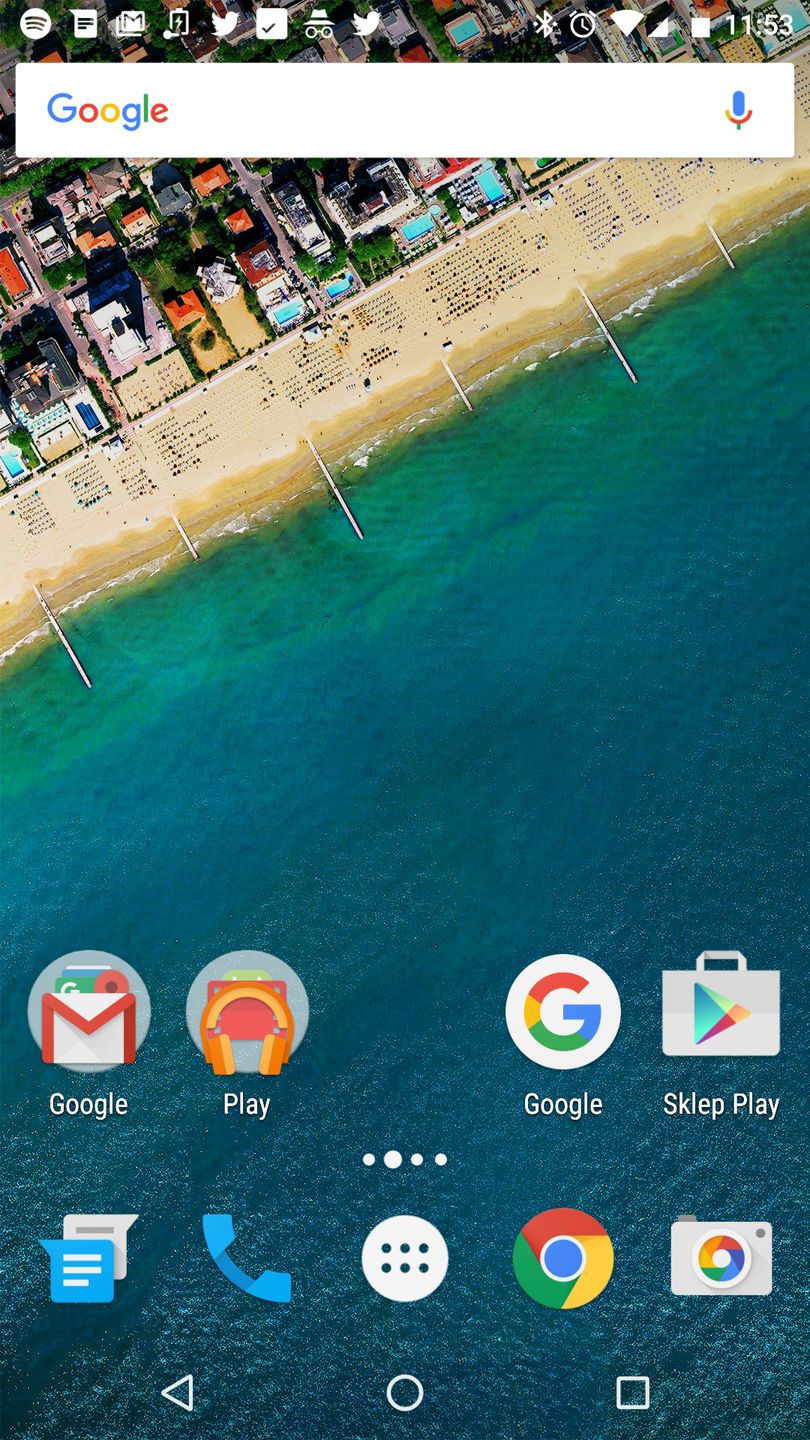Open Sklep Play store
810x1440 pixels.
(721, 1010)
